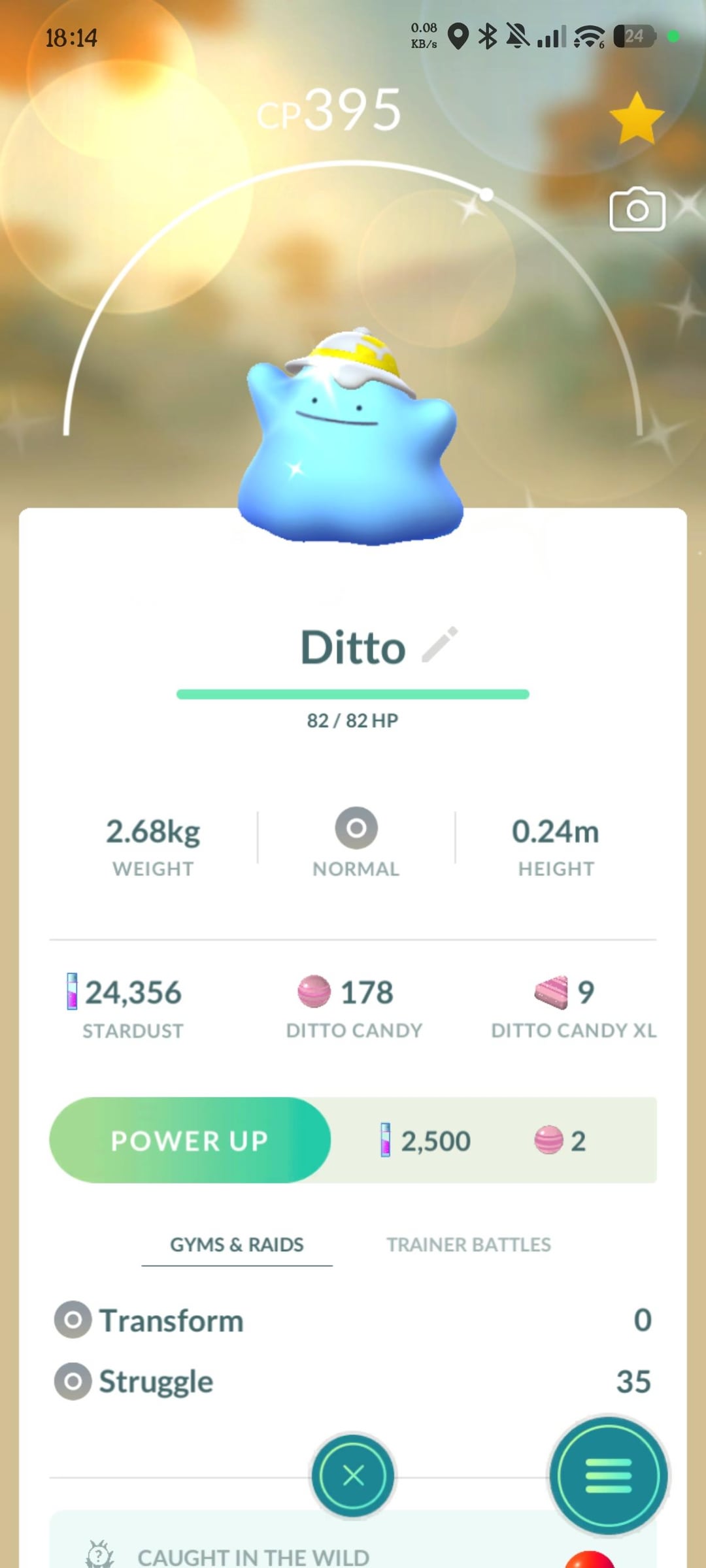Close the Pokémon details screen

click(353, 1475)
